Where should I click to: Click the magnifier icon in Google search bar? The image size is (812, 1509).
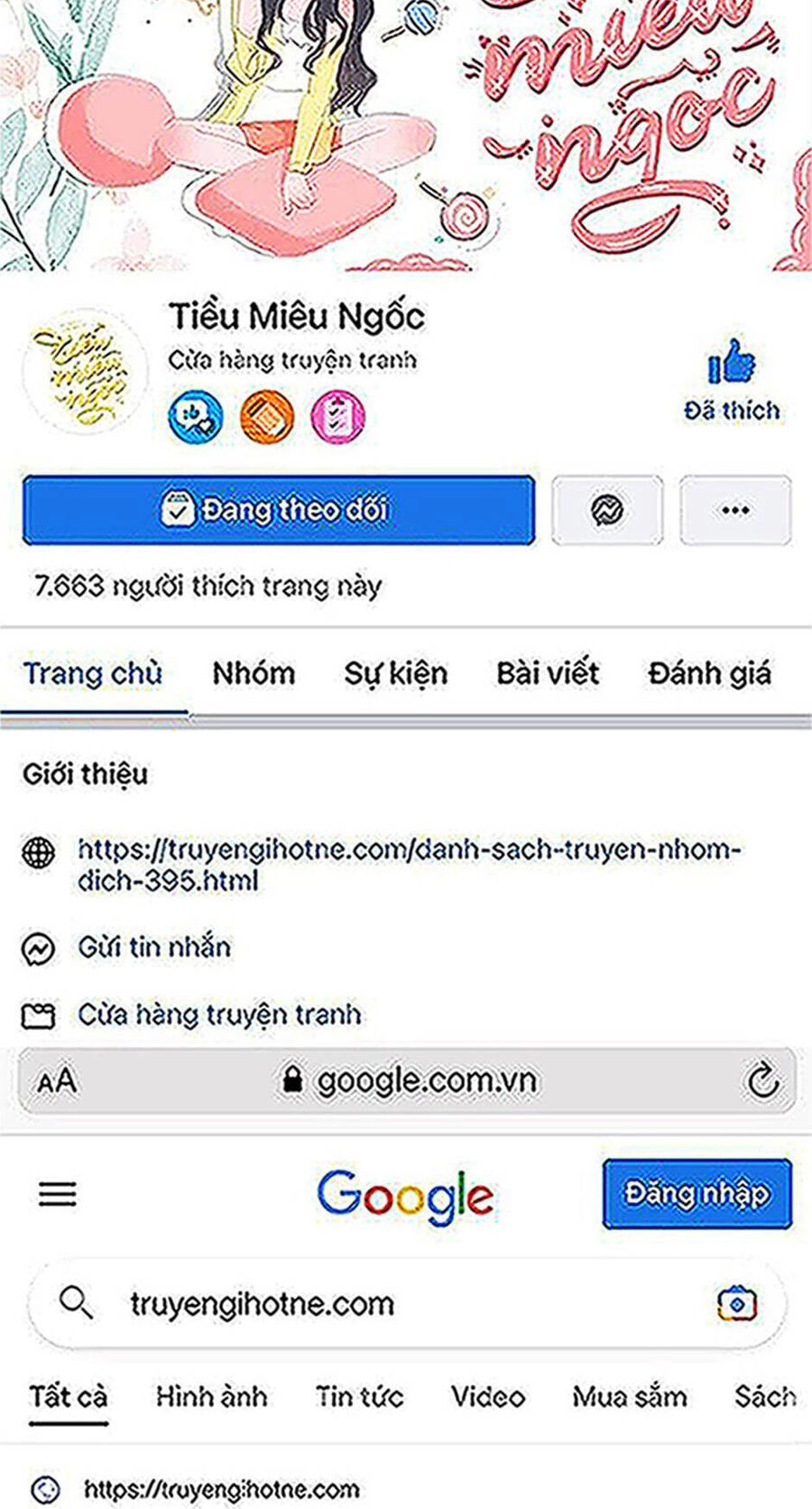[x=78, y=1304]
